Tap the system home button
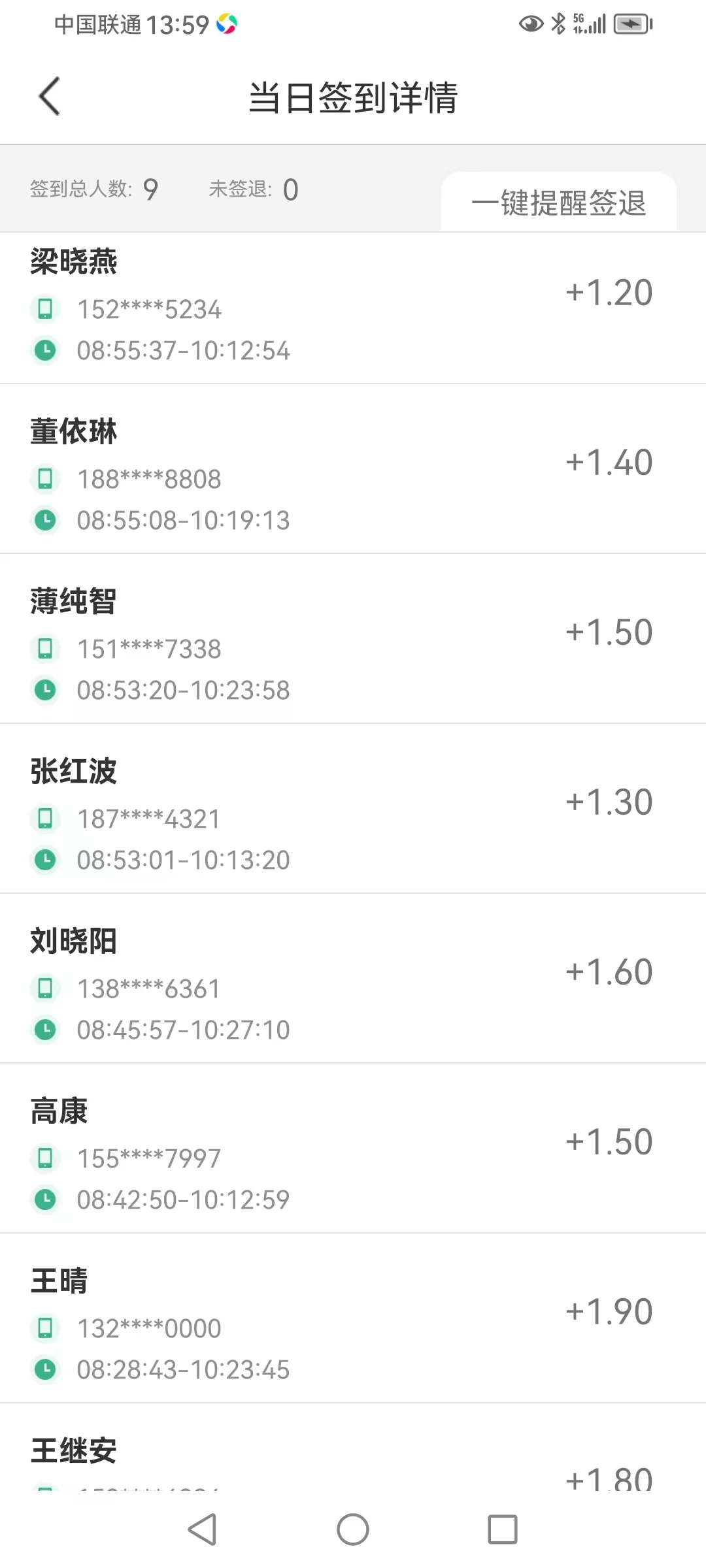 (x=353, y=1529)
